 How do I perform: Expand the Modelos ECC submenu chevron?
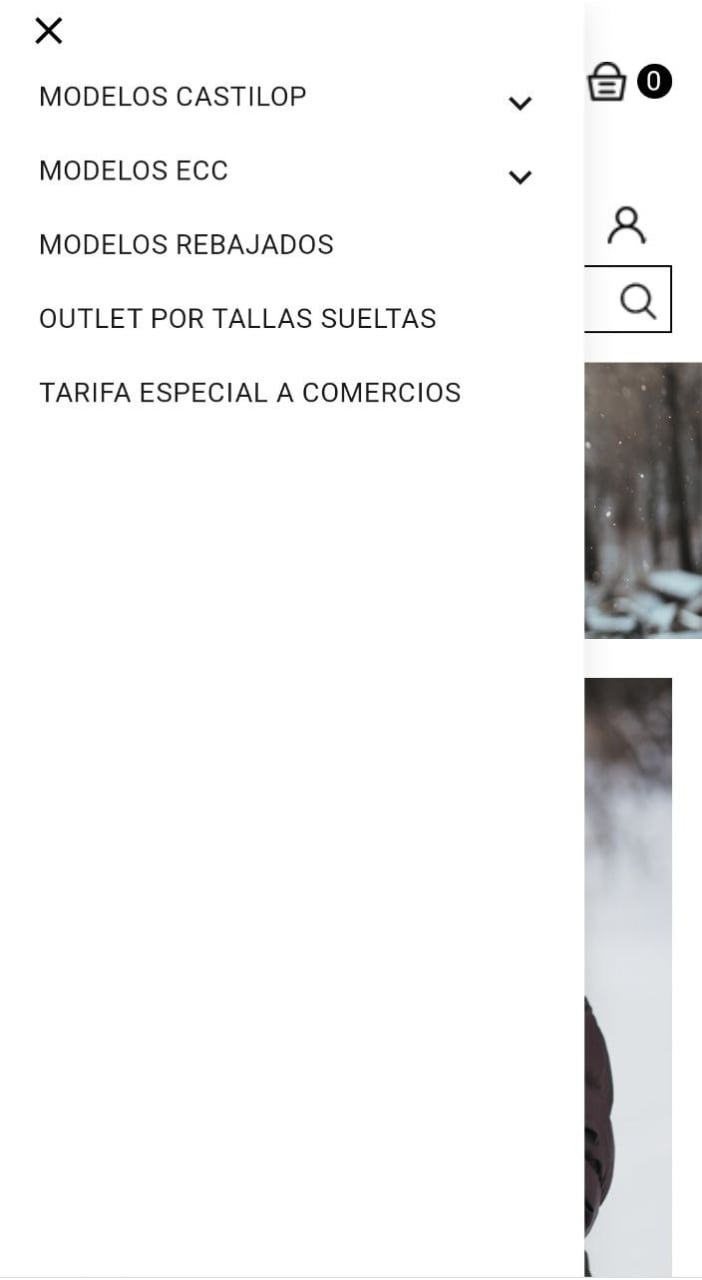point(520,177)
